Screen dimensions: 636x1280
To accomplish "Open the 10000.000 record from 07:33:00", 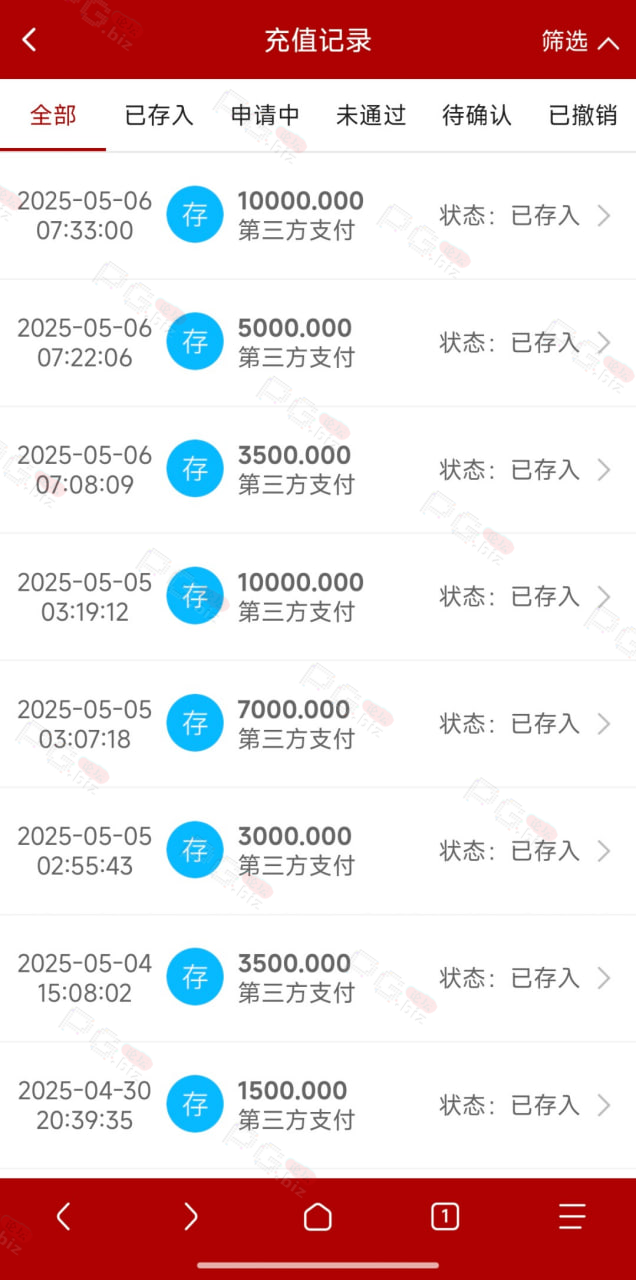I will click(x=318, y=216).
